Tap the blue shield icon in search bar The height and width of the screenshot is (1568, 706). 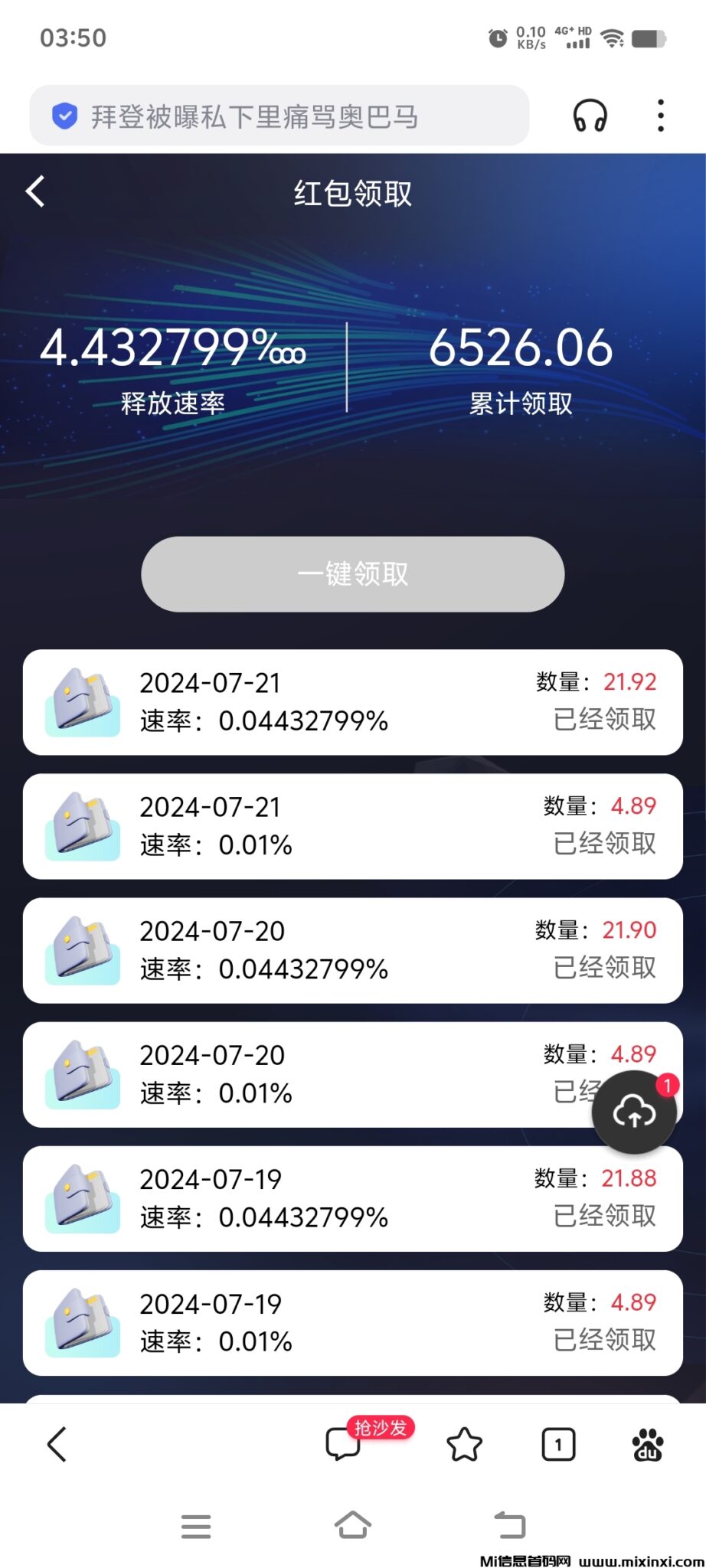click(x=65, y=116)
